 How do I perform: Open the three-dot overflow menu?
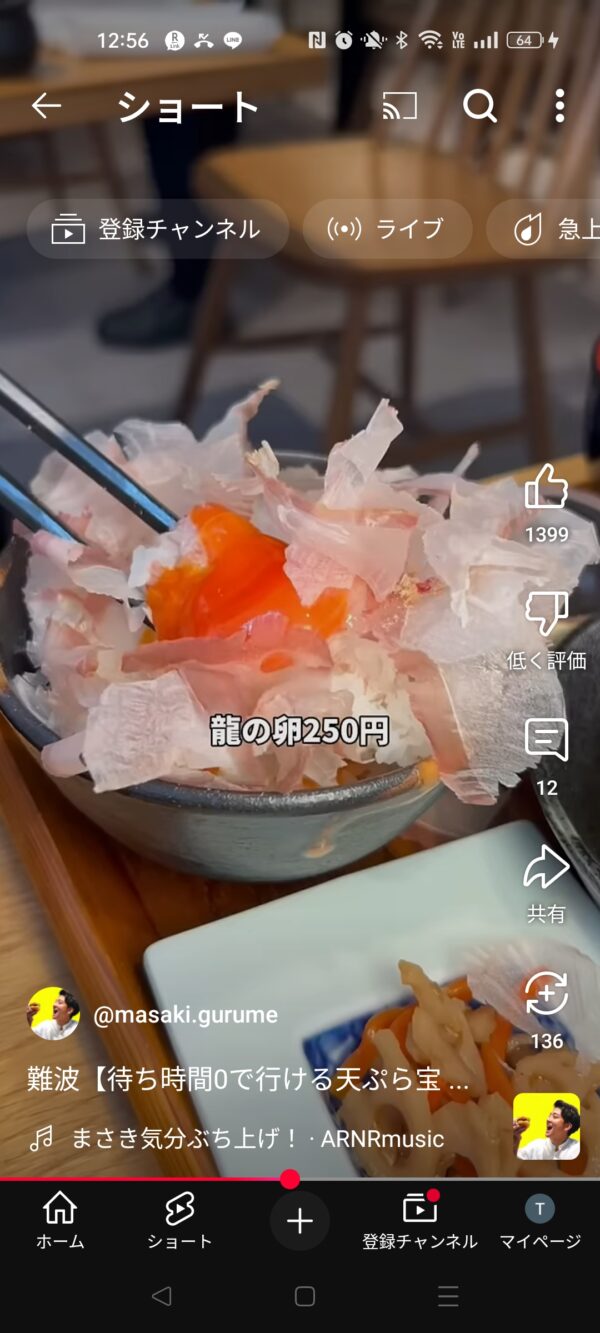(559, 106)
